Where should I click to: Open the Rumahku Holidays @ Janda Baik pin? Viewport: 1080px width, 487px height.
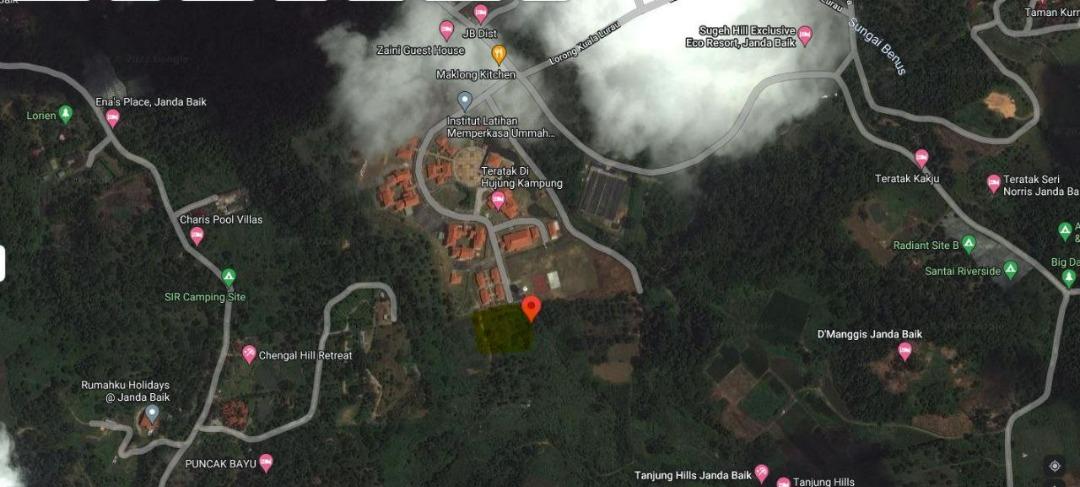[x=151, y=413]
